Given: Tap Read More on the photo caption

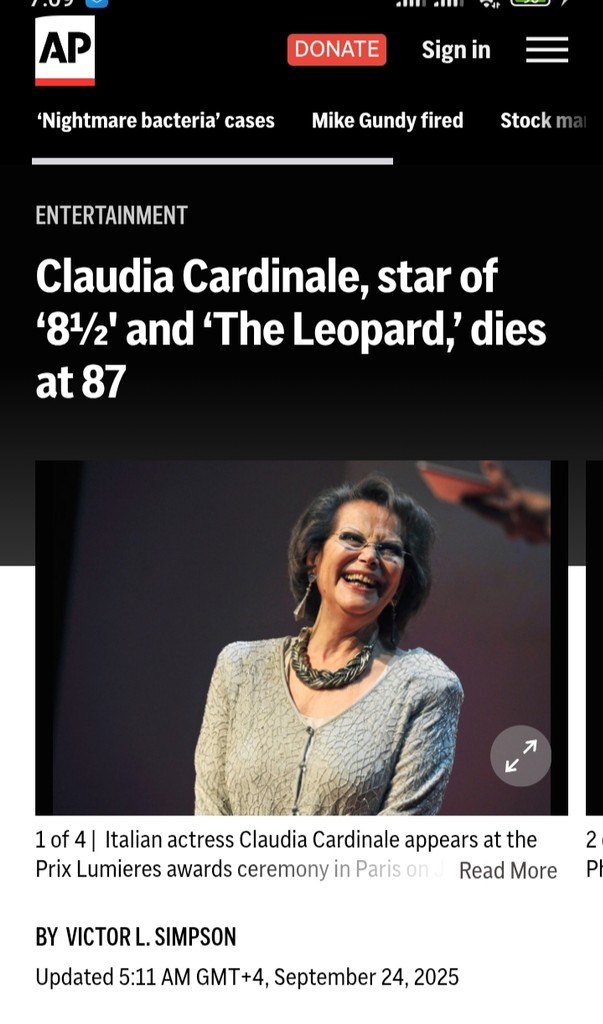Looking at the screenshot, I should (x=507, y=870).
